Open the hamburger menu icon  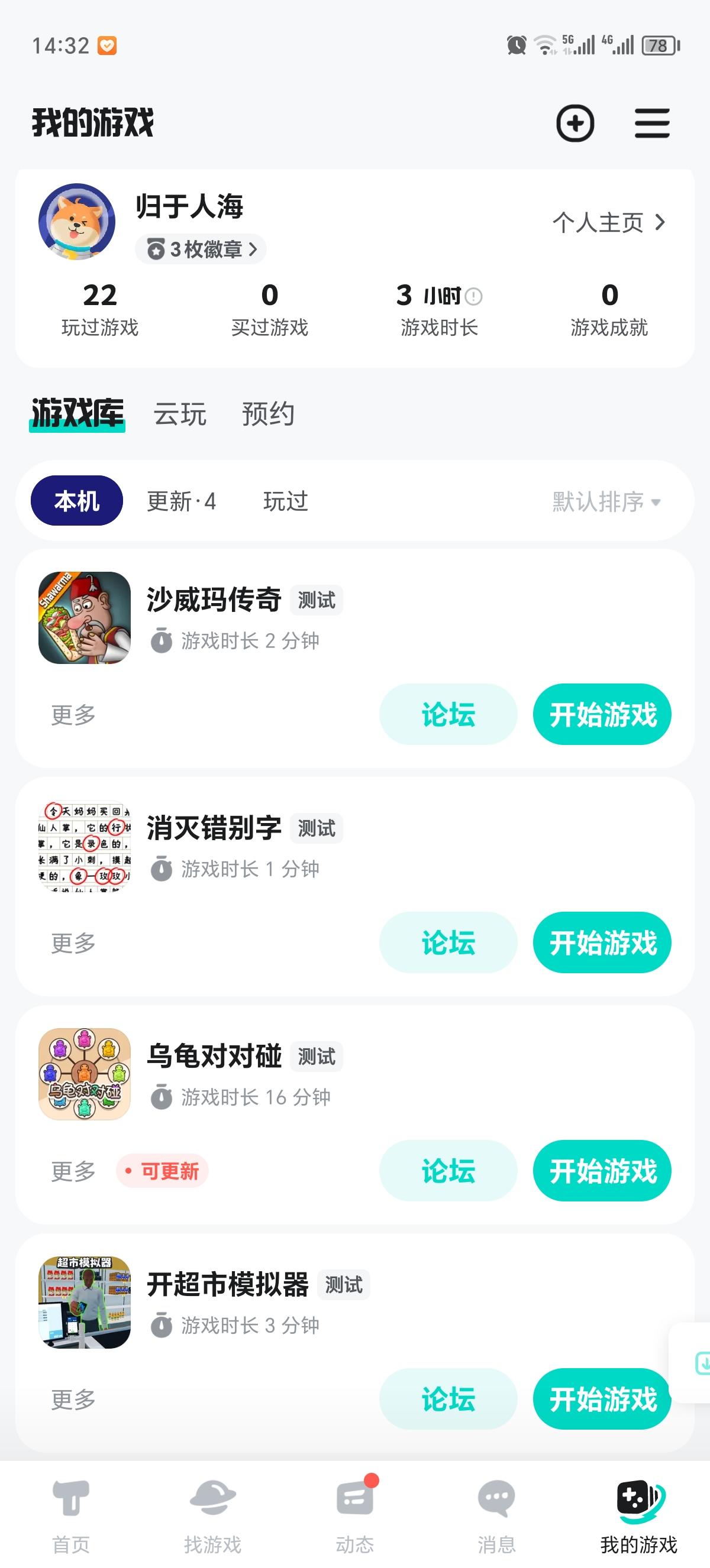[652, 124]
